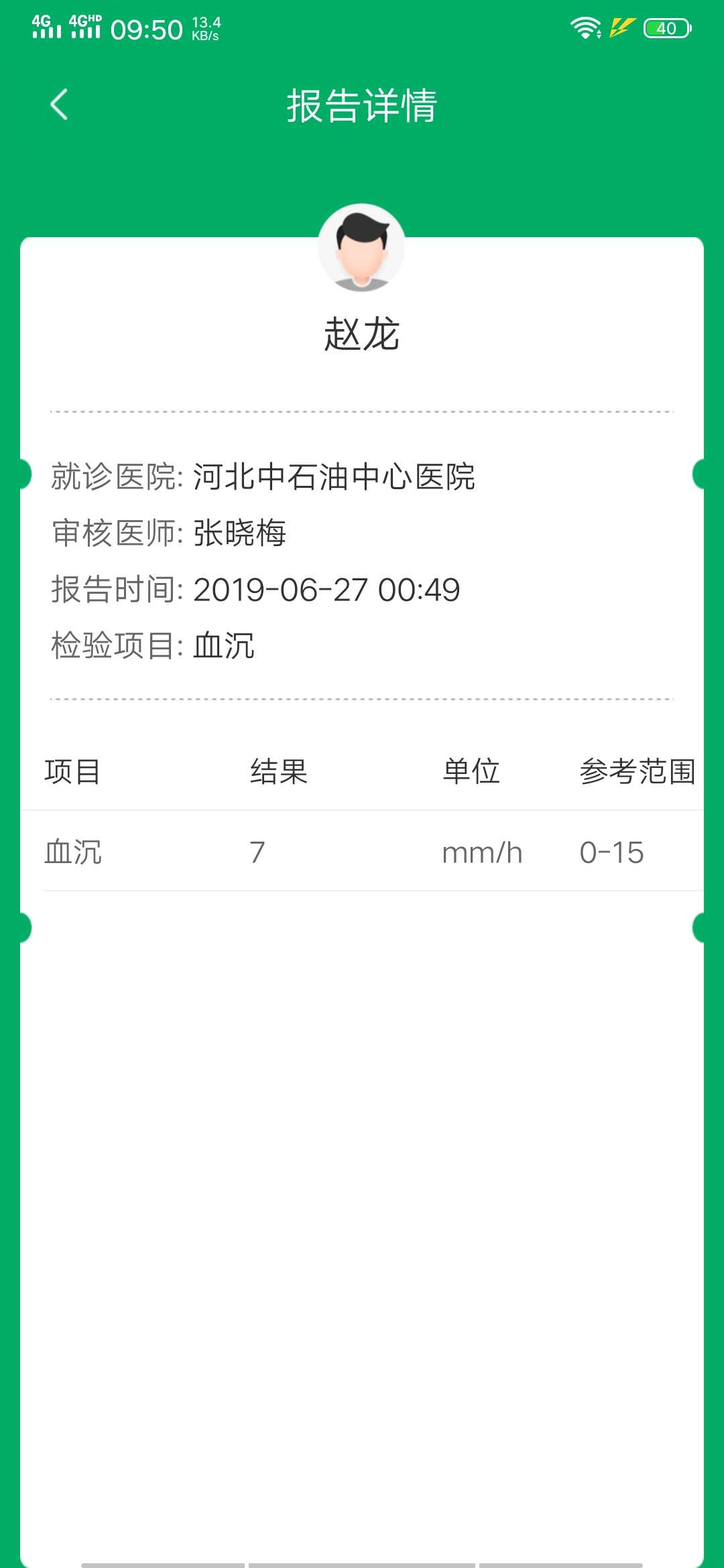Select the 血沉 result row in the table
The image size is (724, 1568).
click(362, 852)
